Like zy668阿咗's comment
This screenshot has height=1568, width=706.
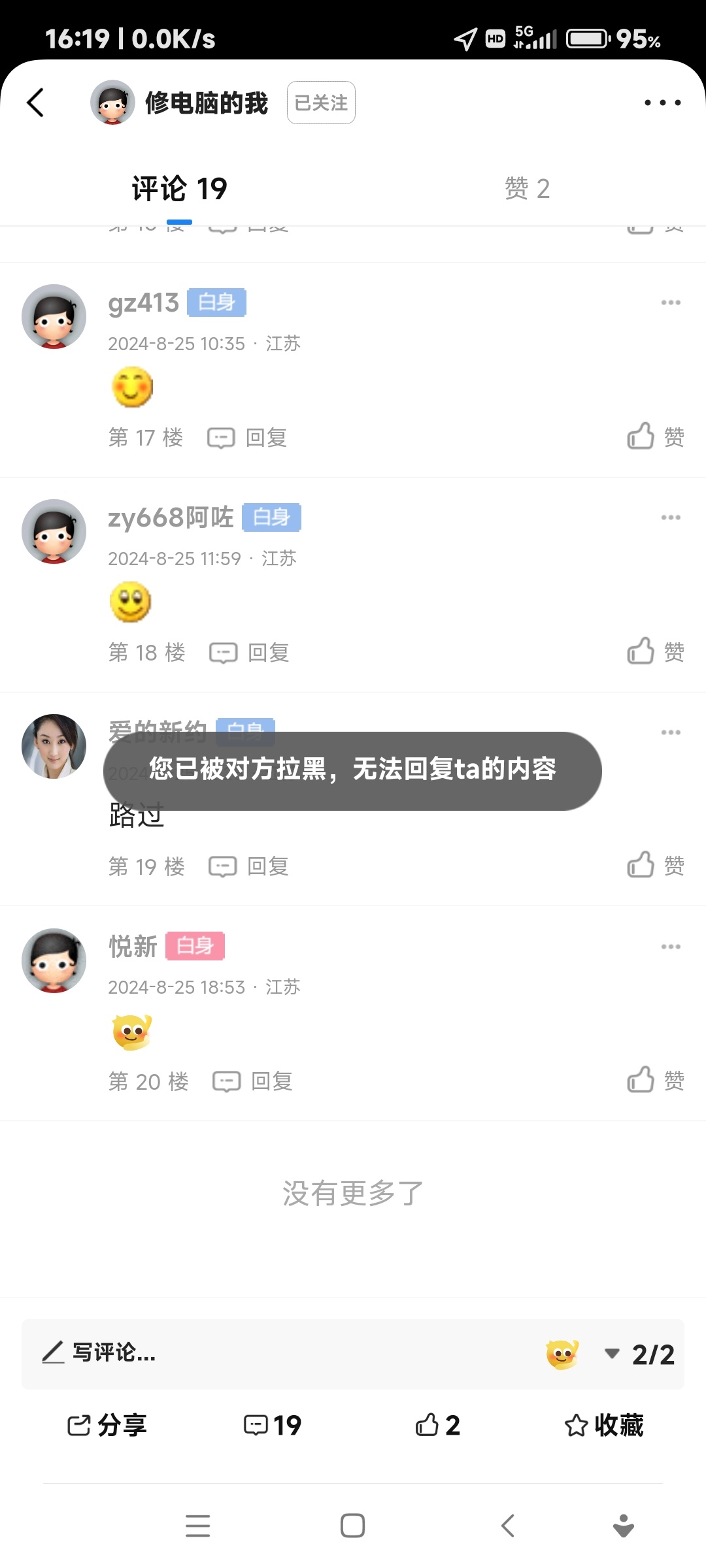pos(656,651)
